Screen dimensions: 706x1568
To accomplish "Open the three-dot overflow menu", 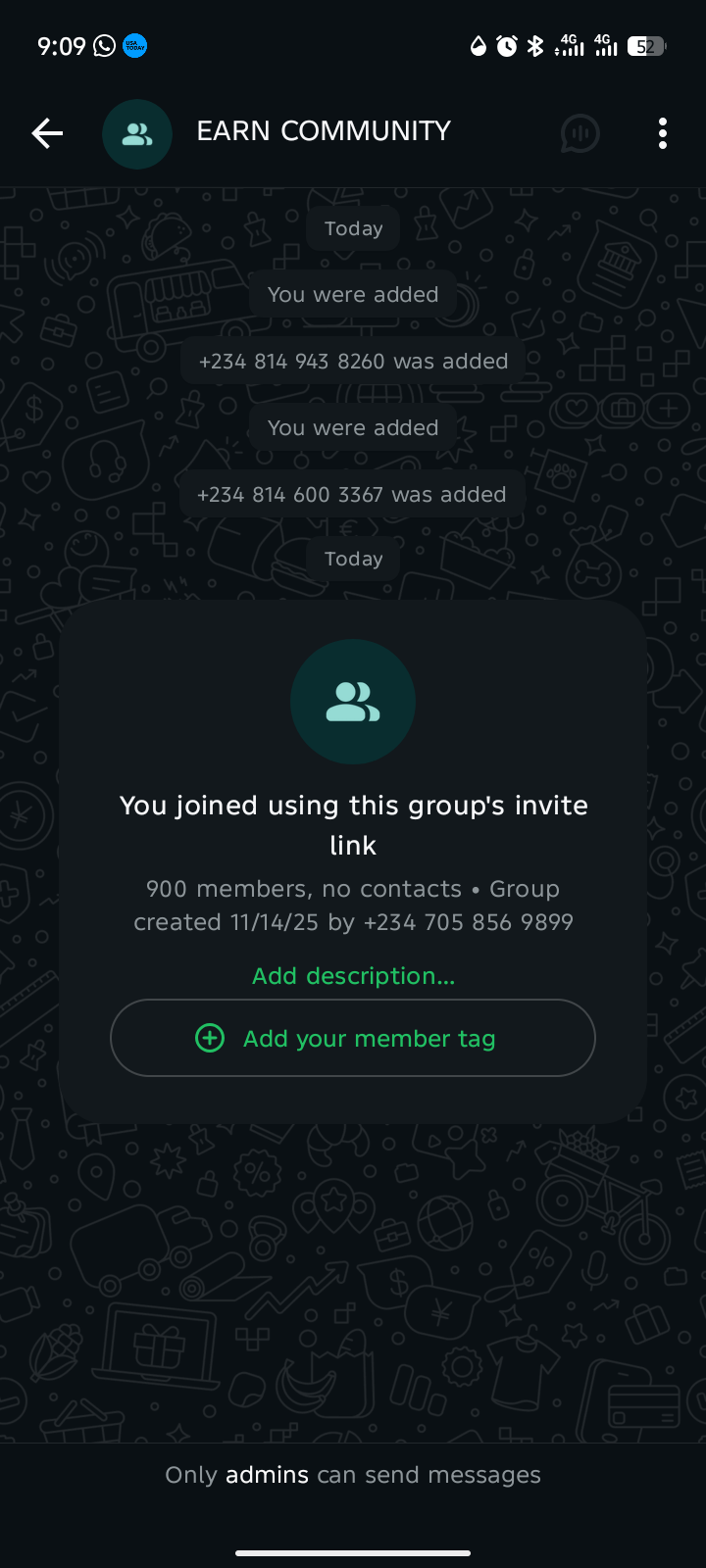I will pyautogui.click(x=663, y=133).
